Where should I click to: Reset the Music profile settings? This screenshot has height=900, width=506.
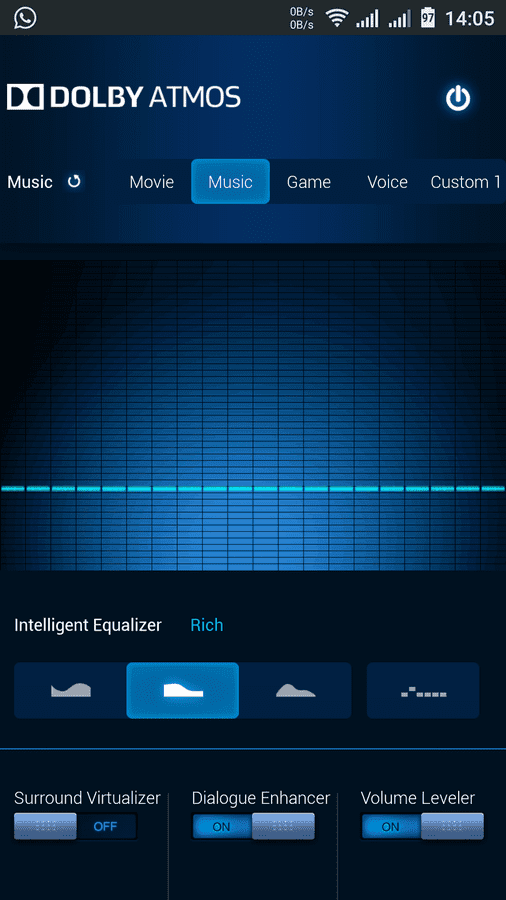tap(74, 181)
